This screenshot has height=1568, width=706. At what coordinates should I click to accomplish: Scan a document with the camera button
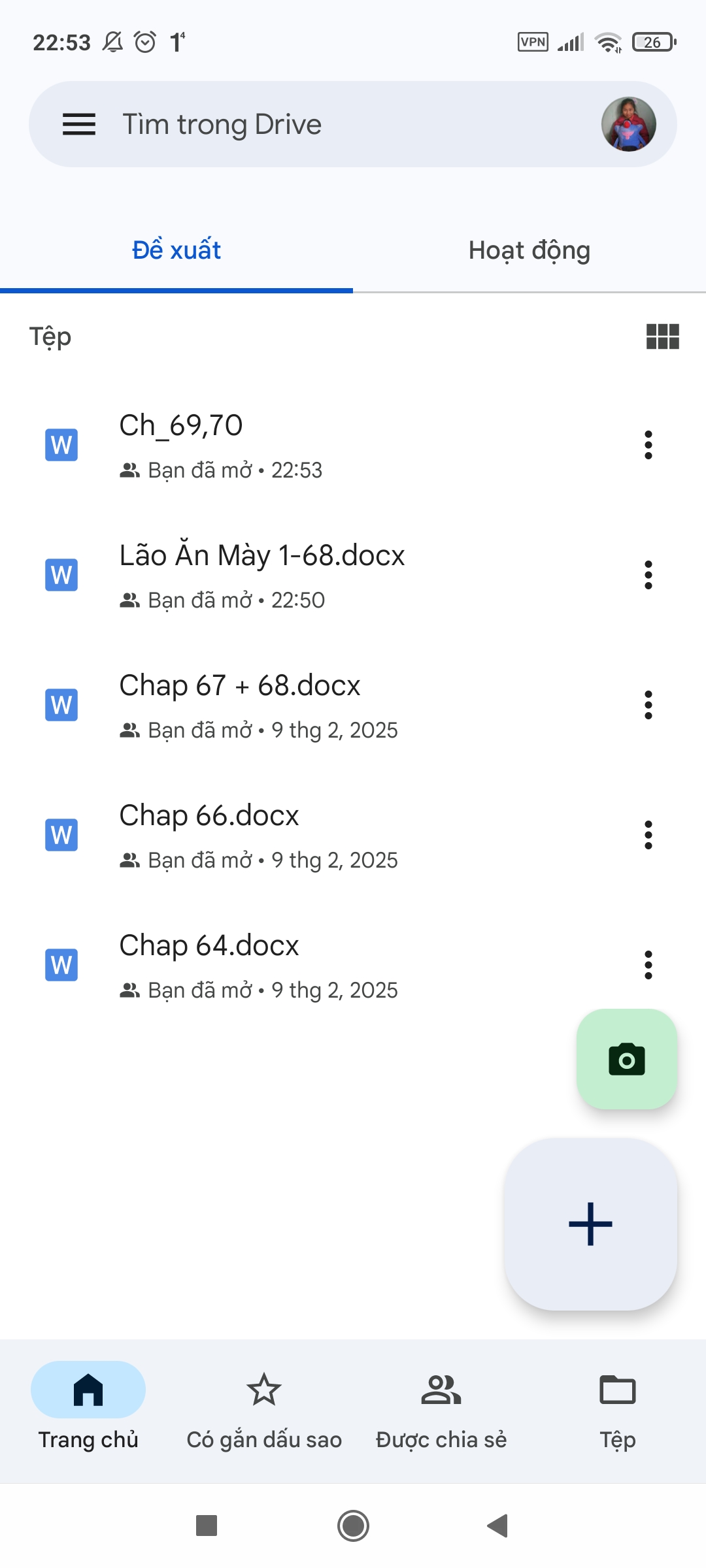click(626, 1059)
